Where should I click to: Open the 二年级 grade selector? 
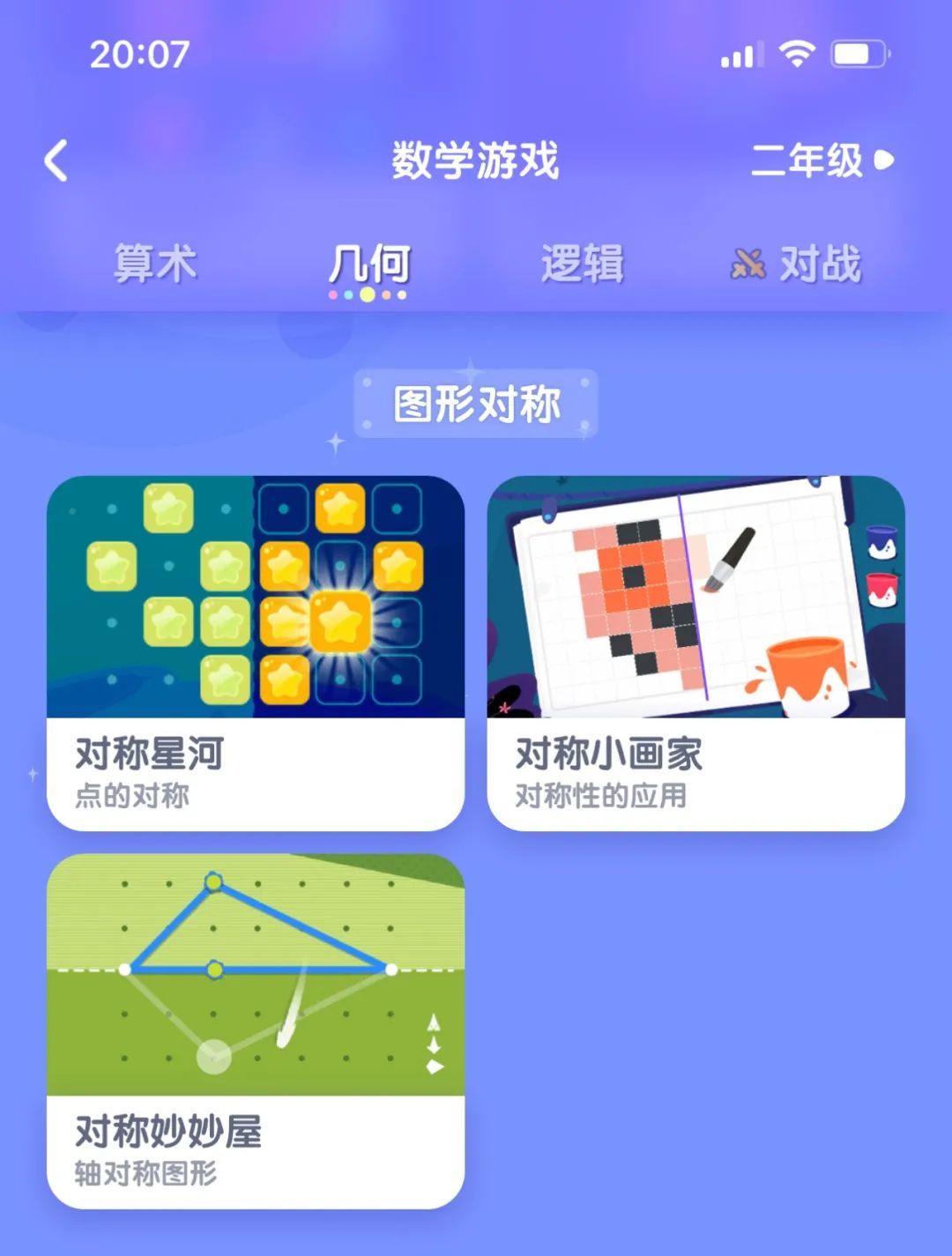pyautogui.click(x=821, y=160)
